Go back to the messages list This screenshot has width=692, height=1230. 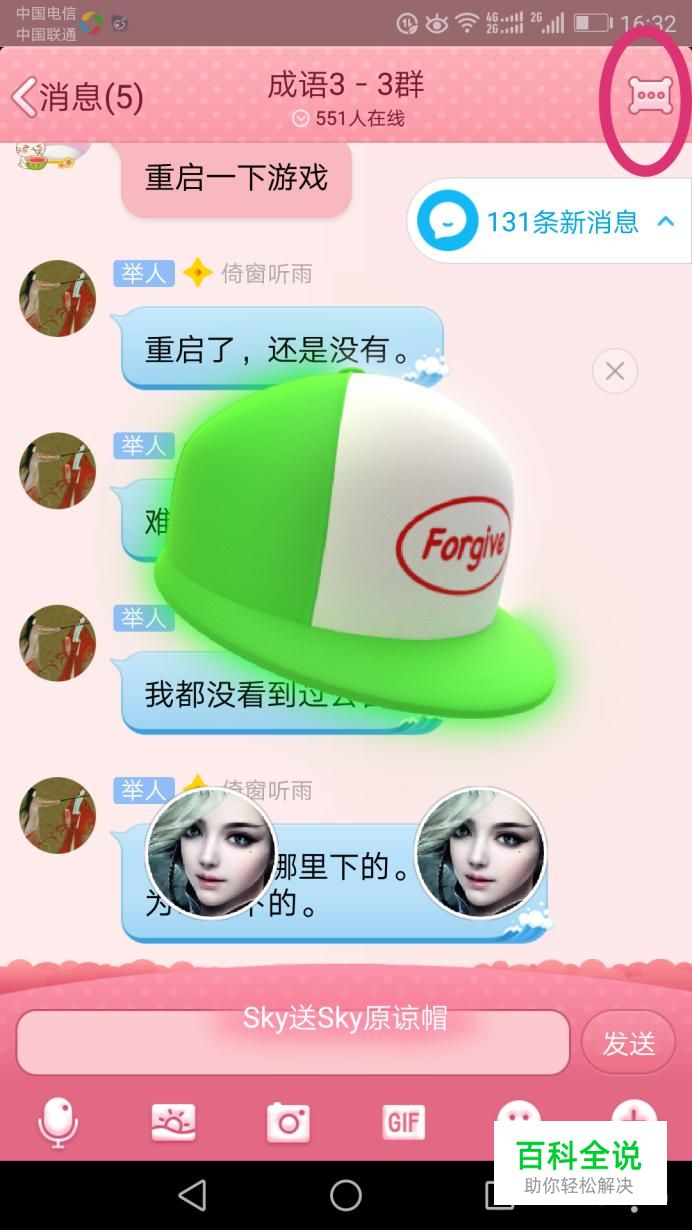(x=75, y=97)
